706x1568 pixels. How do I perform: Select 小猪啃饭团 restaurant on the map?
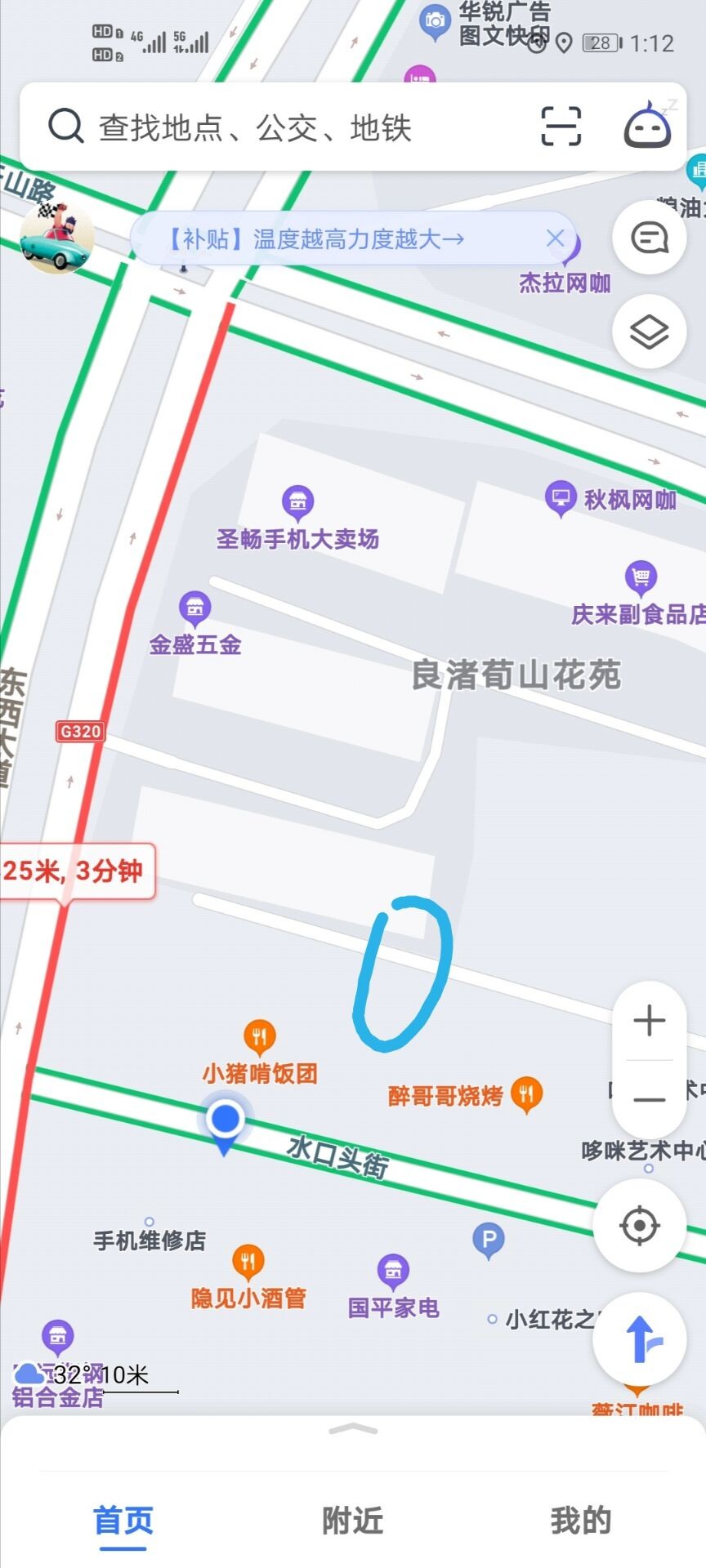[260, 1038]
